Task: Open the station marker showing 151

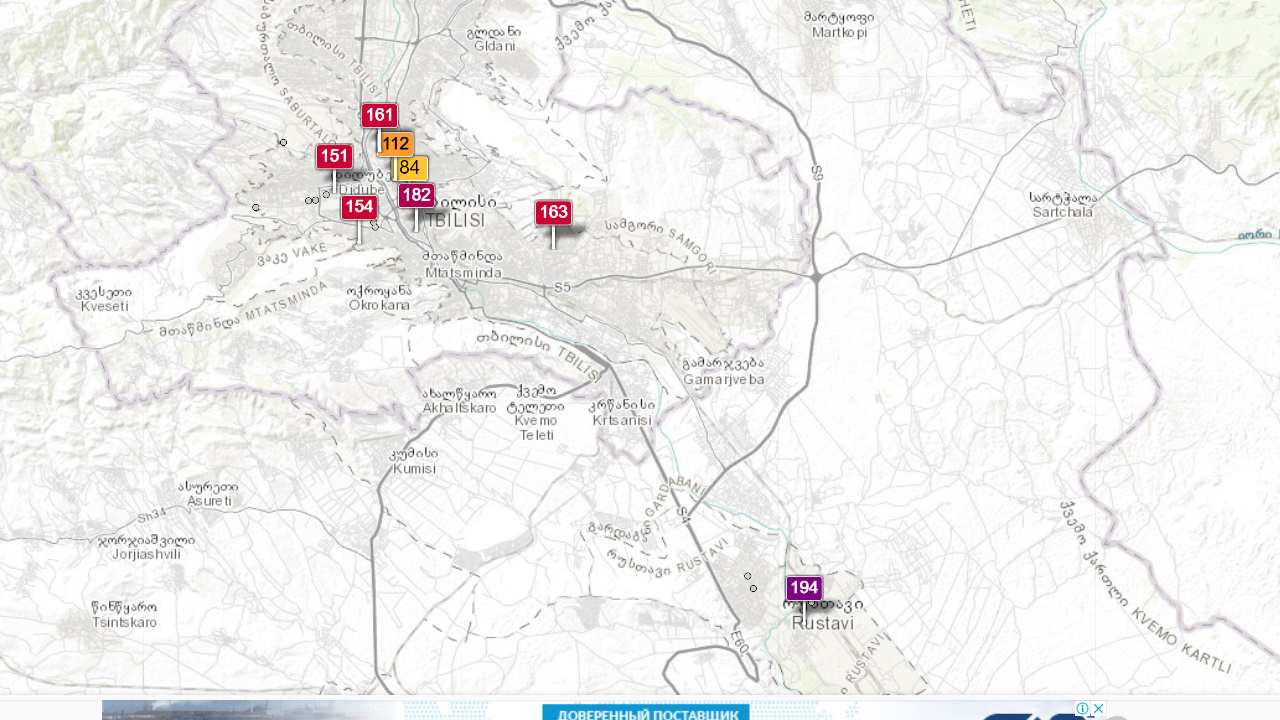Action: point(334,157)
